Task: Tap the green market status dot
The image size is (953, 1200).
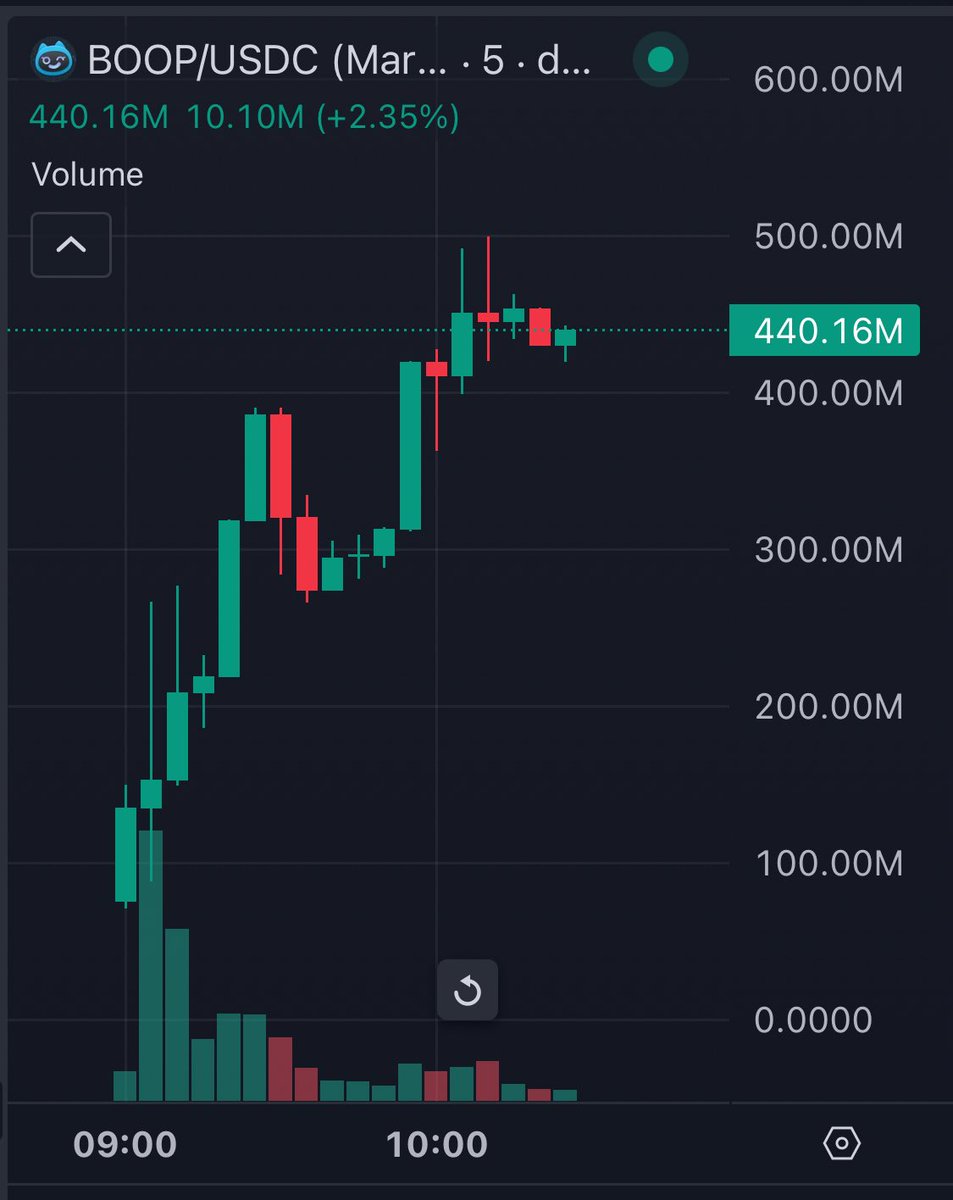Action: click(x=660, y=61)
